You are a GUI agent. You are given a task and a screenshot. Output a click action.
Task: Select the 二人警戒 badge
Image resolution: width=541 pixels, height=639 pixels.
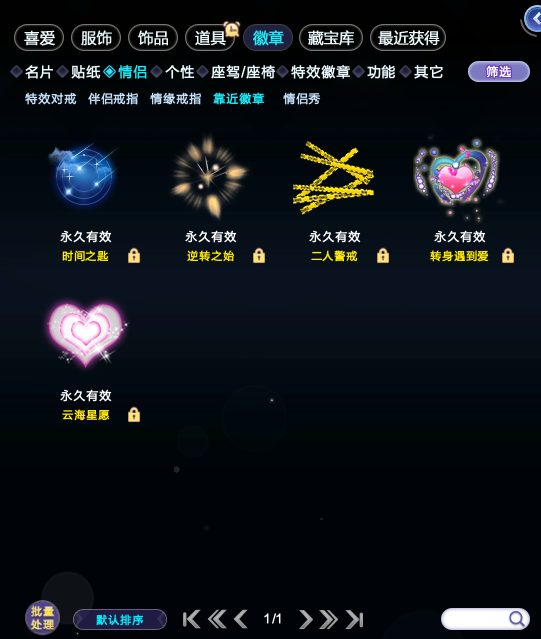(334, 177)
